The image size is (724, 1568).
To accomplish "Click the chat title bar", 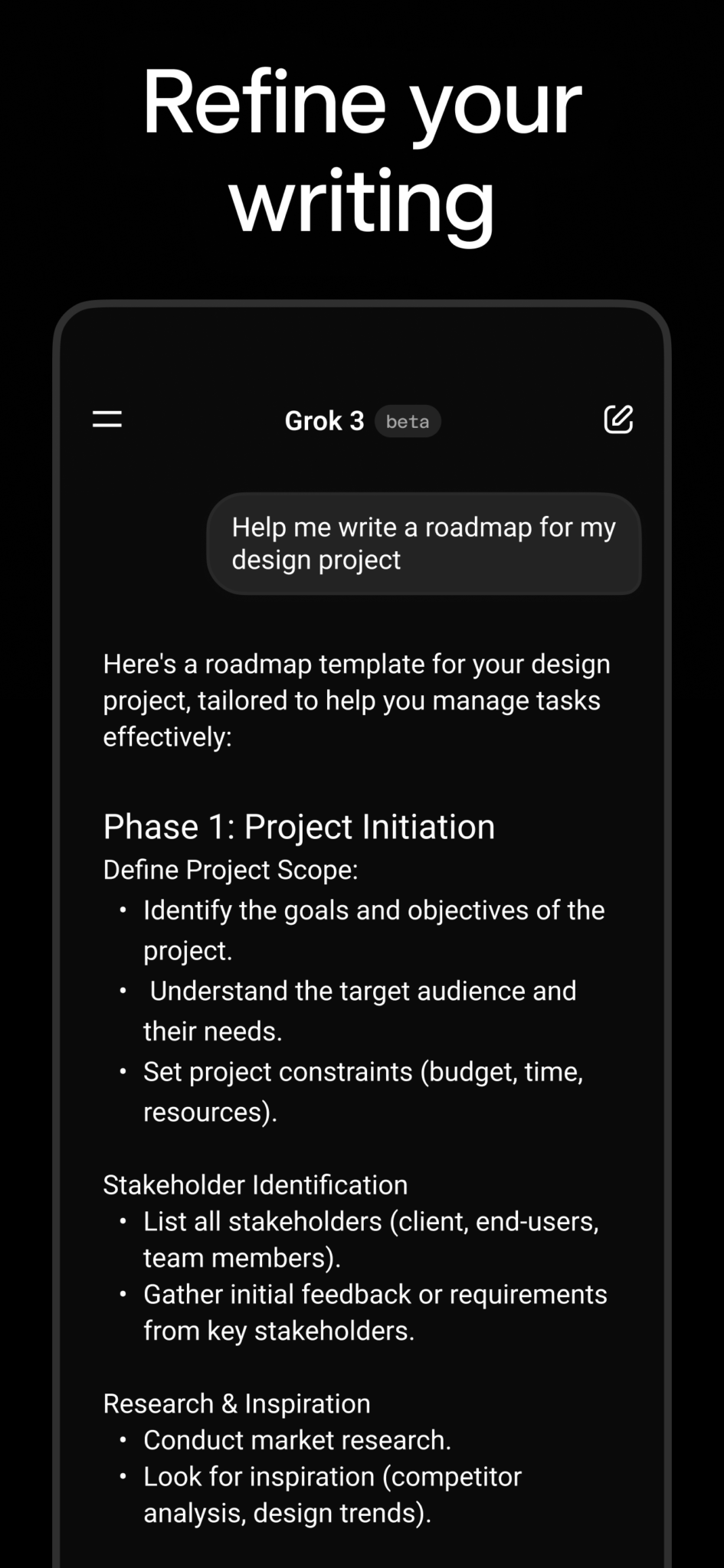I will [362, 420].
